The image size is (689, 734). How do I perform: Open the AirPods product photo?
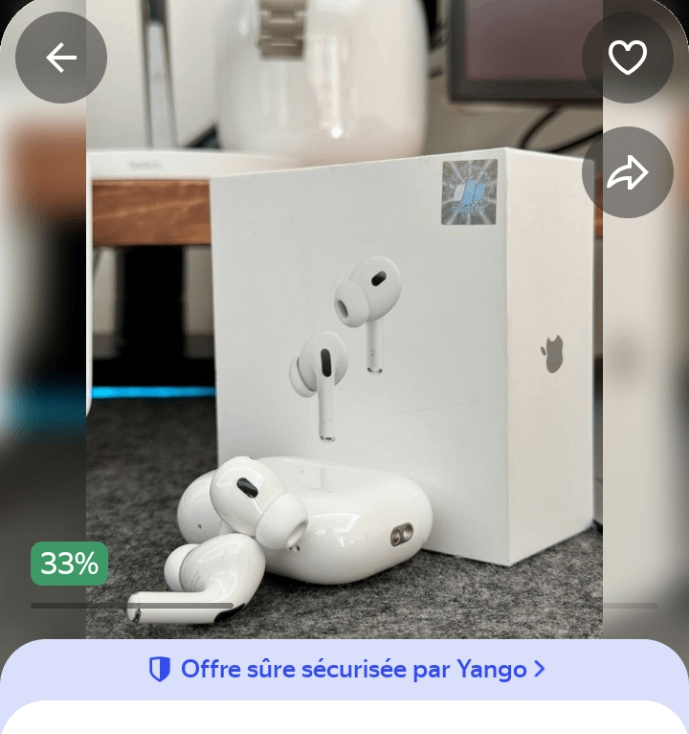point(344,380)
